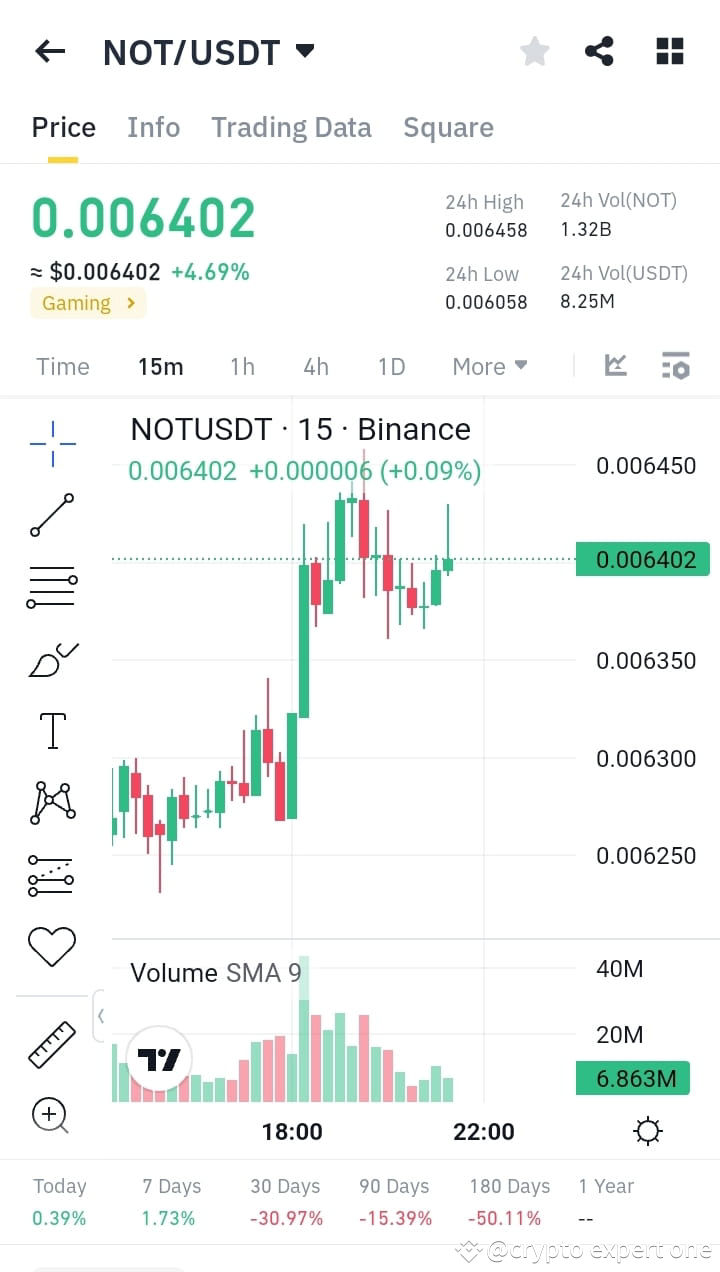Open the Gaming category link

coord(88,302)
